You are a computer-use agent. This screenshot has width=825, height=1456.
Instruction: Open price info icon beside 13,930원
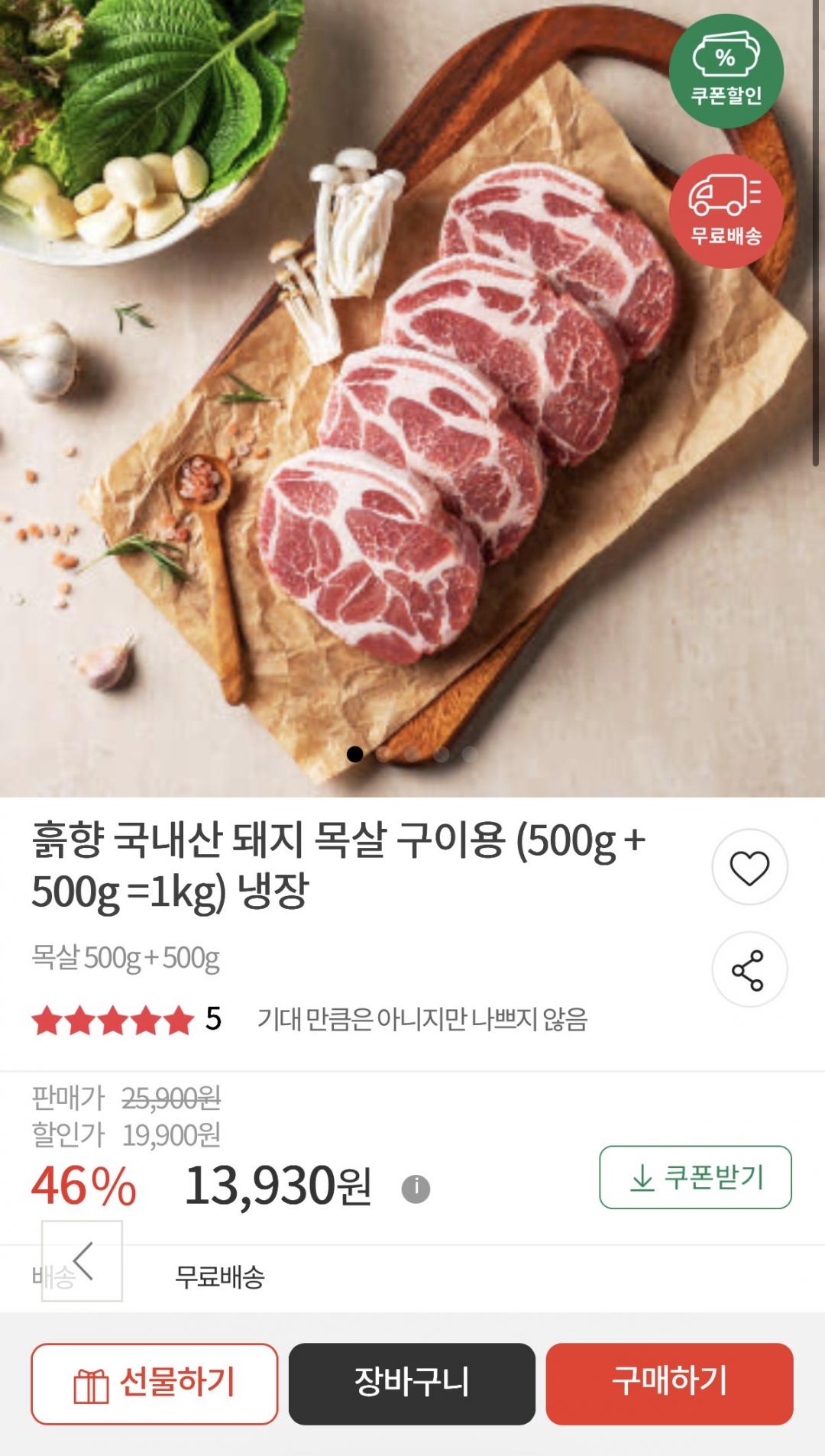click(416, 1188)
